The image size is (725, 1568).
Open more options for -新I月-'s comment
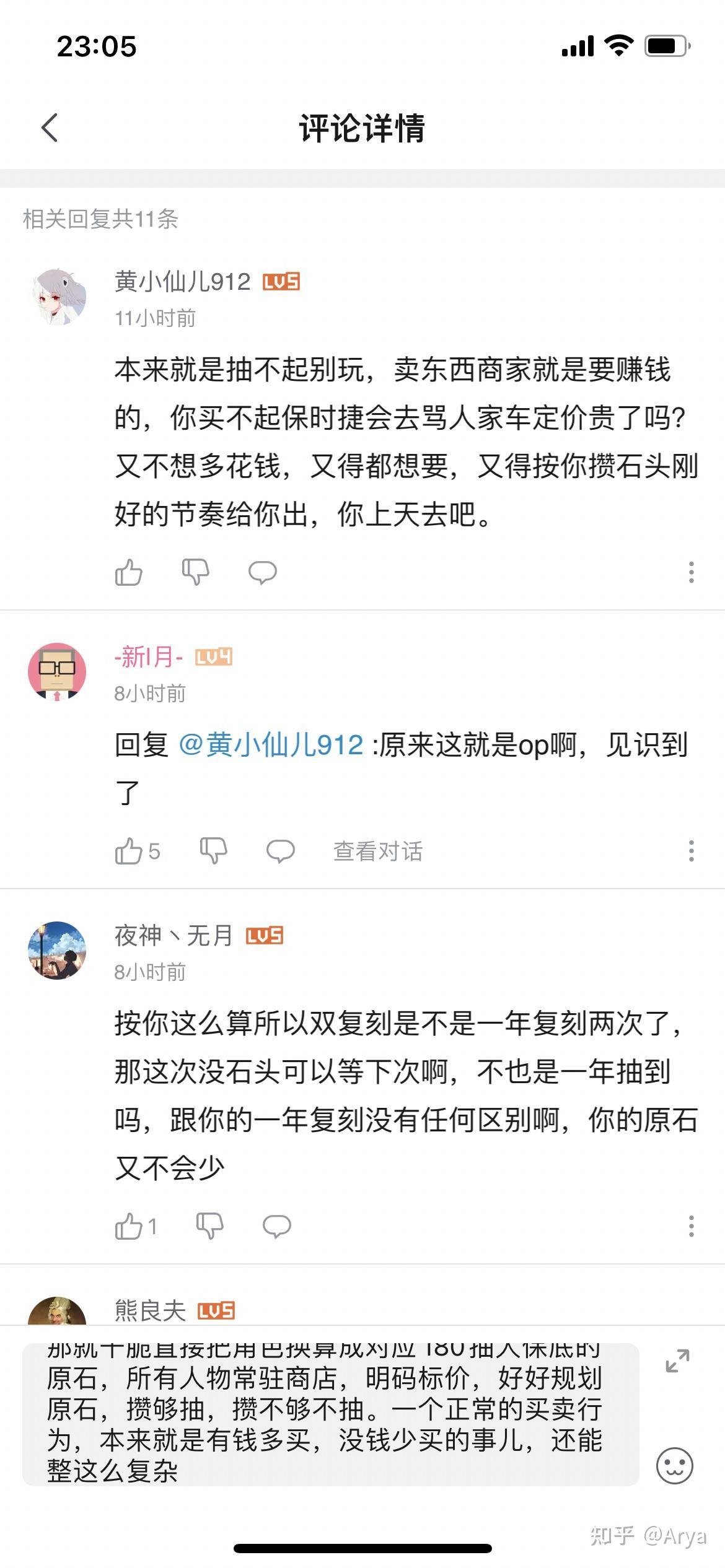point(691,851)
